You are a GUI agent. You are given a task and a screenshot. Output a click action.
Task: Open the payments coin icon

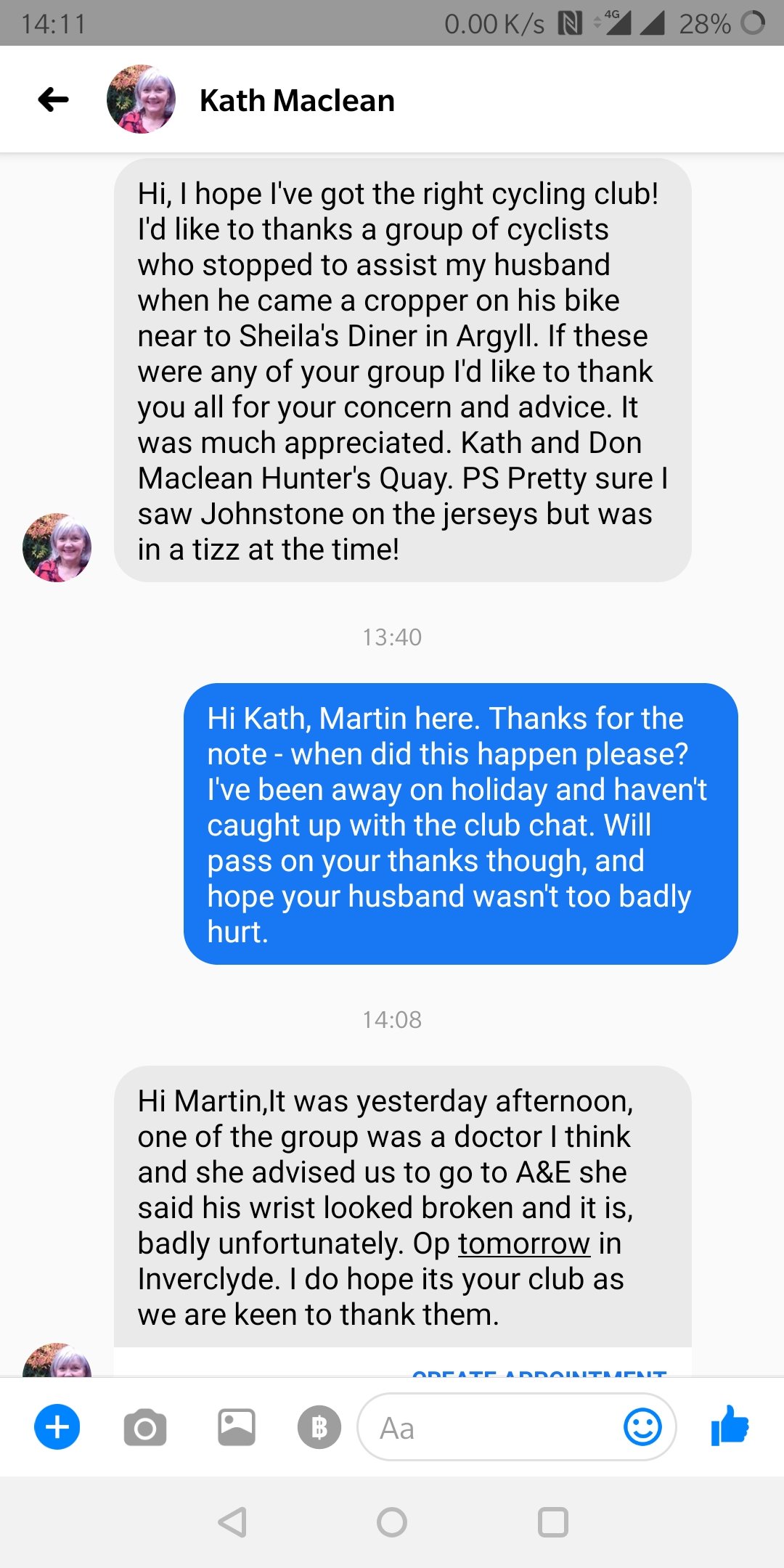(319, 1428)
